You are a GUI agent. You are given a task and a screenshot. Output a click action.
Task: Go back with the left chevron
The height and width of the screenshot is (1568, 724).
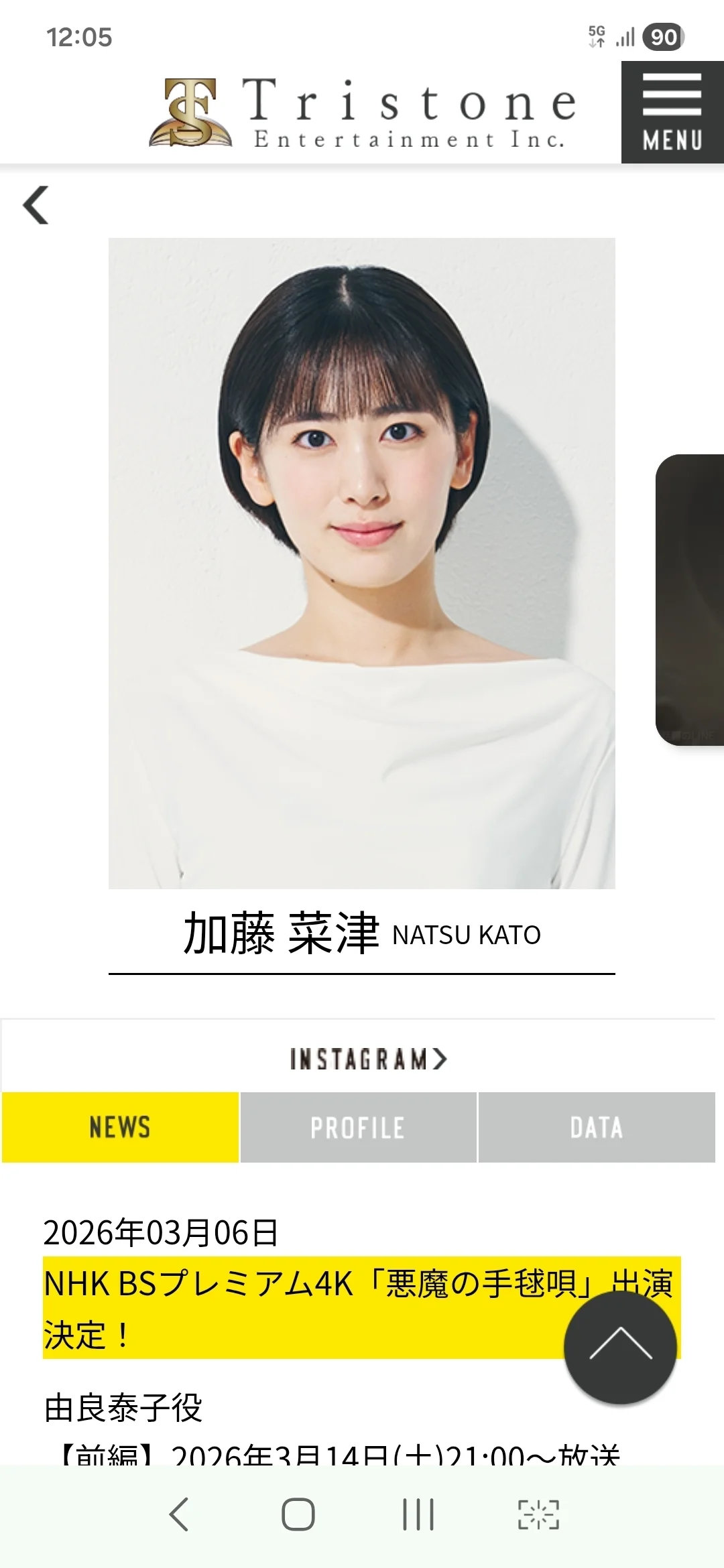(x=36, y=205)
